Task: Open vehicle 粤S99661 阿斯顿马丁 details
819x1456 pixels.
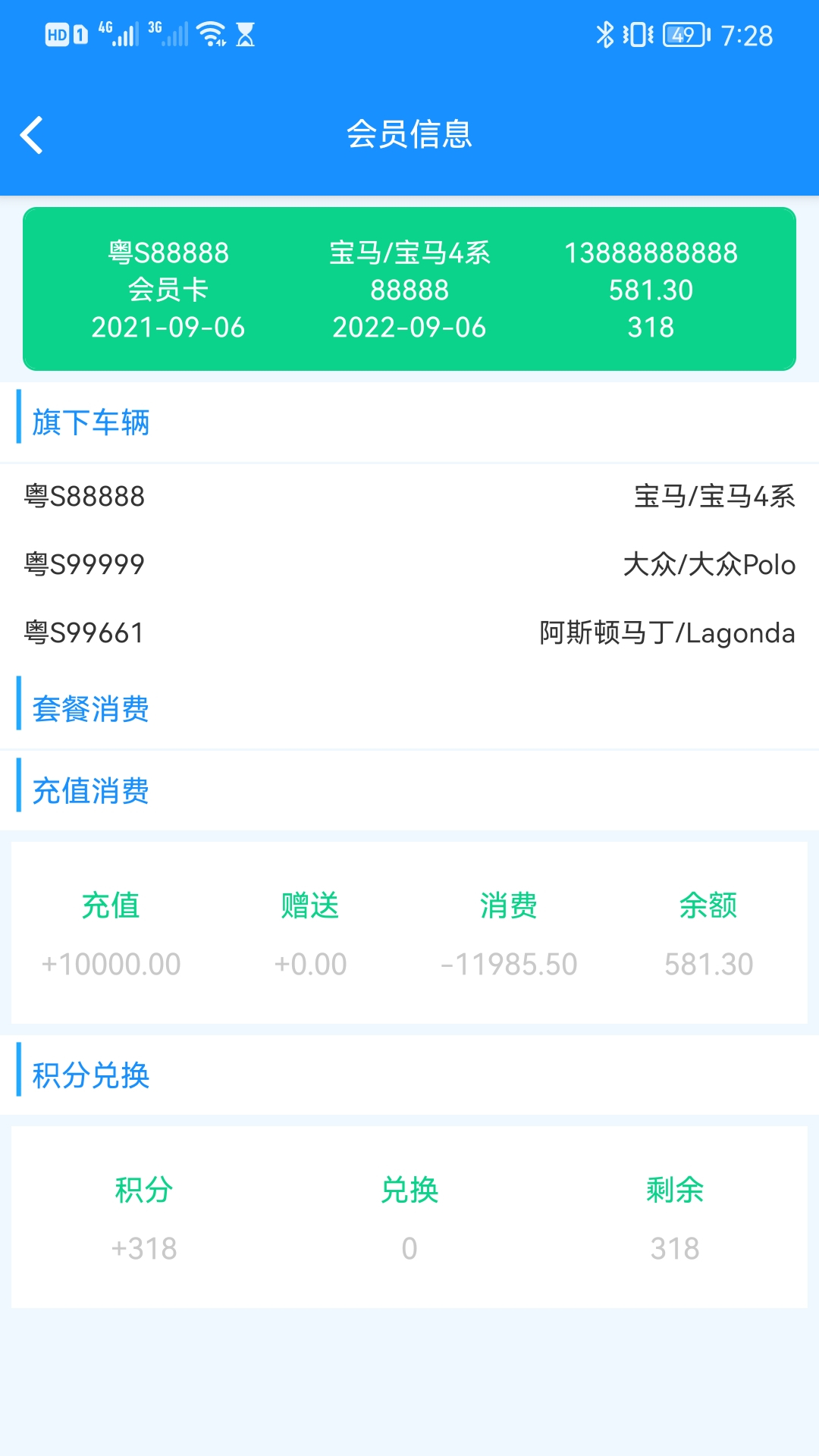Action: (x=409, y=634)
